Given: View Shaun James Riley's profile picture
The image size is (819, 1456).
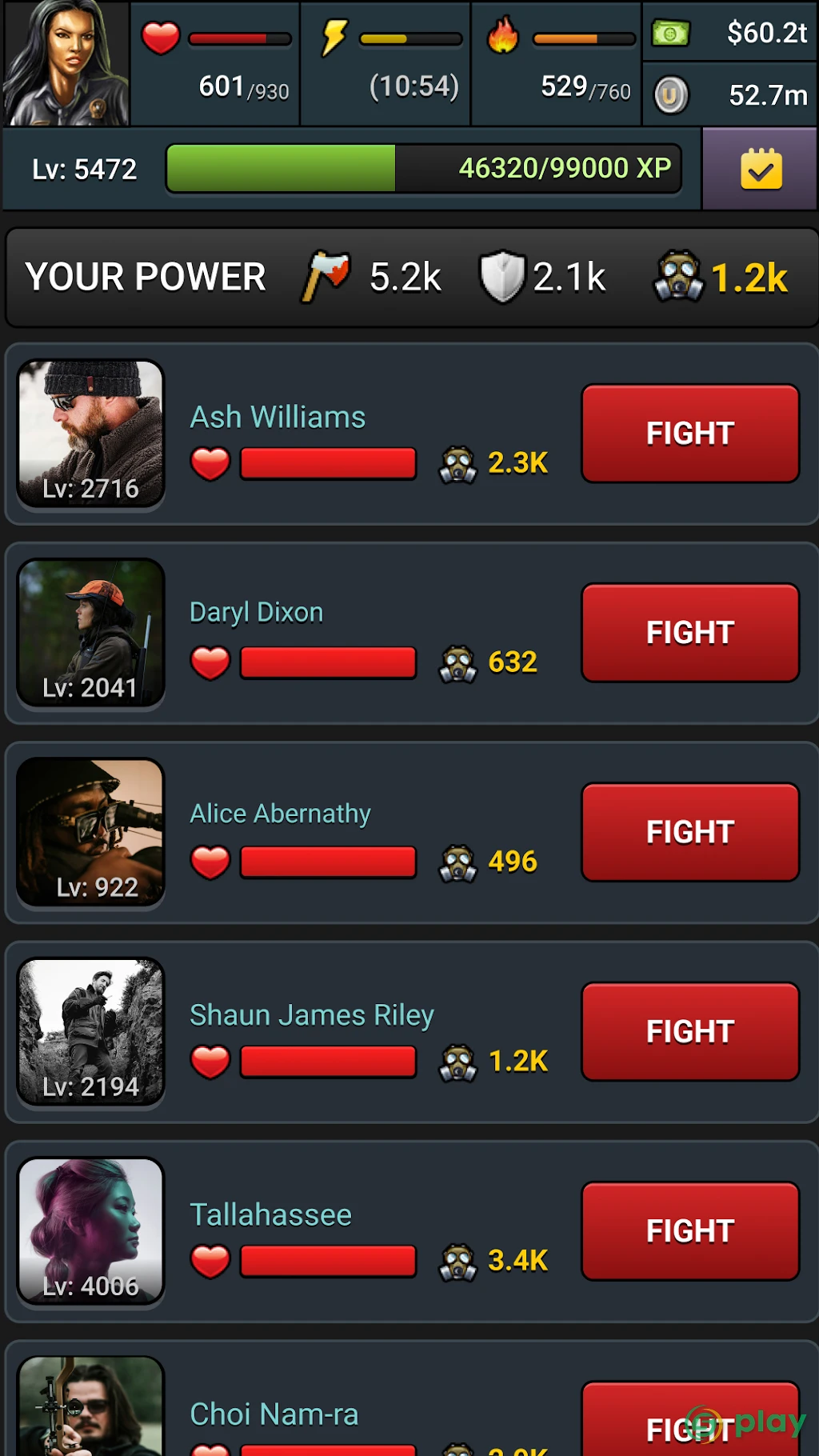Looking at the screenshot, I should coord(91,1032).
